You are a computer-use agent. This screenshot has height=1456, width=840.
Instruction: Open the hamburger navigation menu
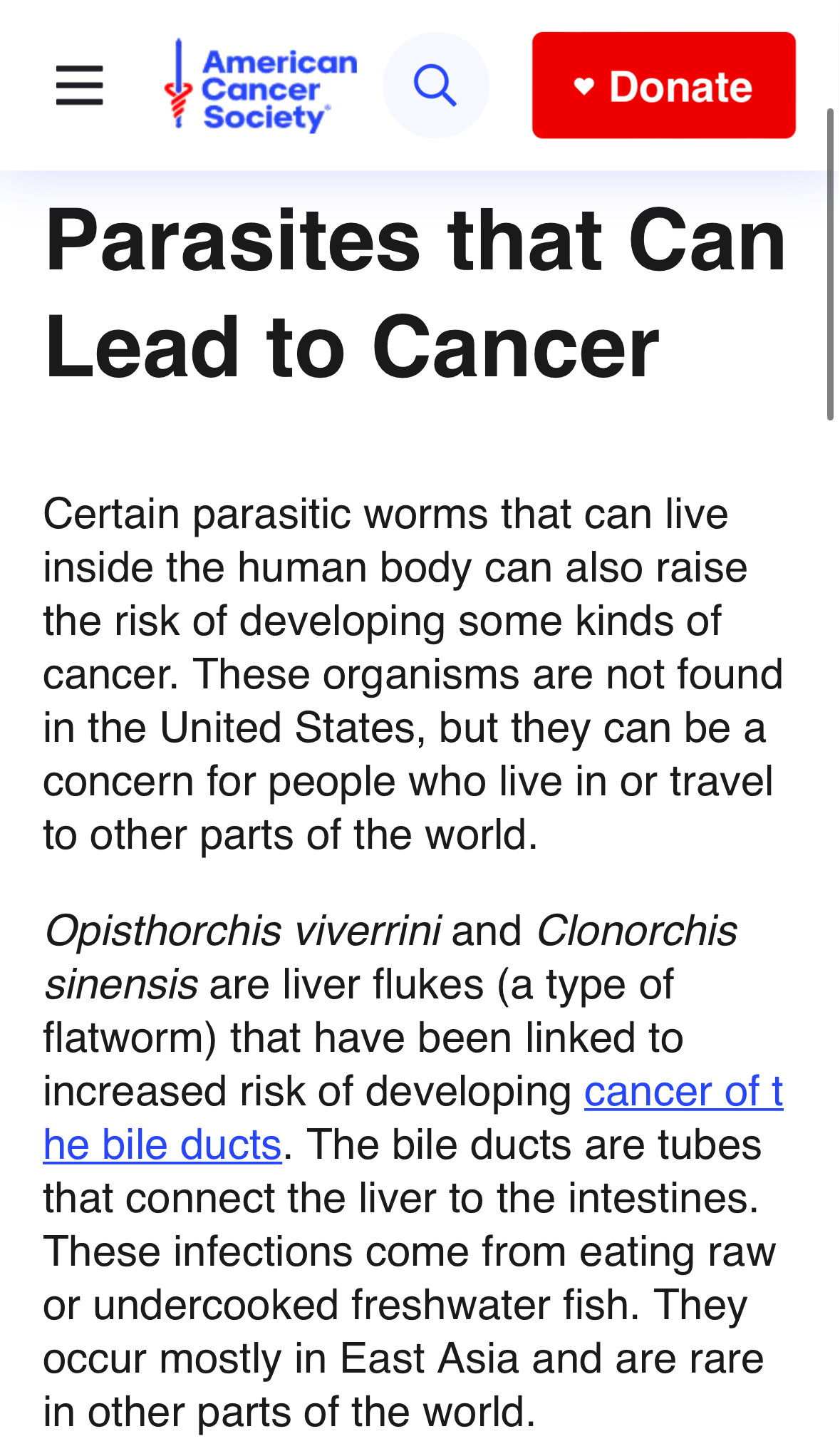[79, 86]
